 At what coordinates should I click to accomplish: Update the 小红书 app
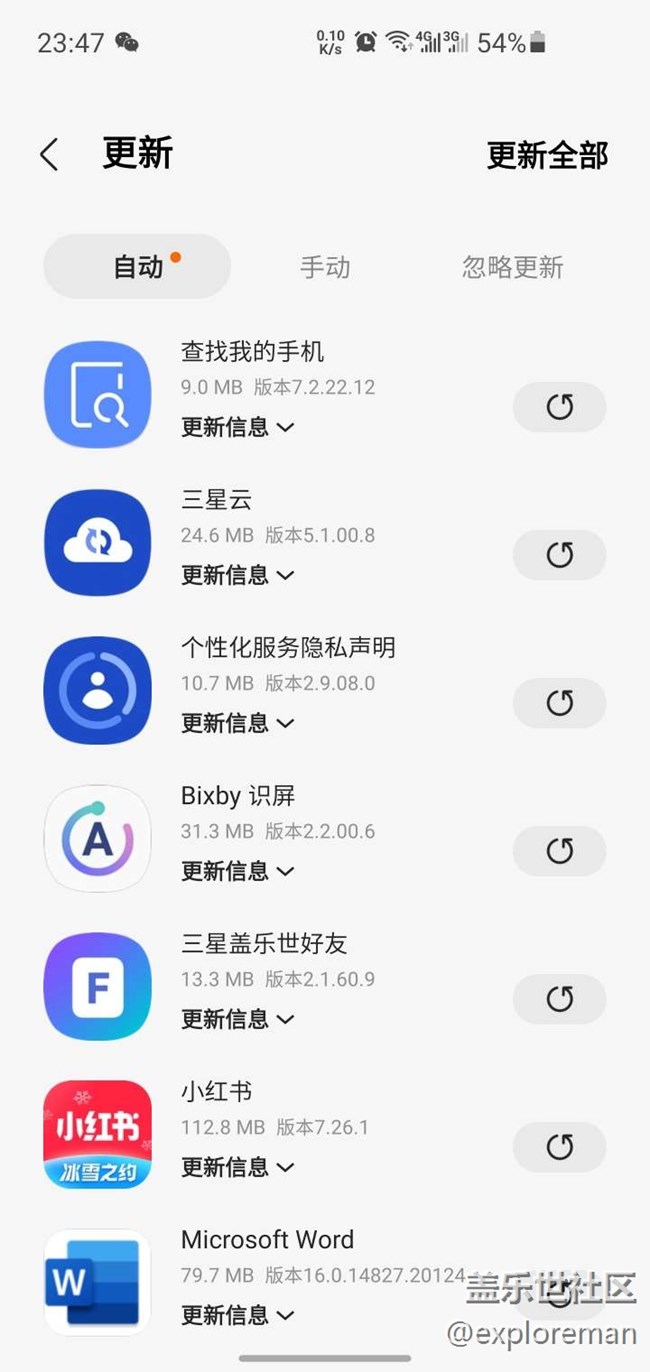[559, 1147]
